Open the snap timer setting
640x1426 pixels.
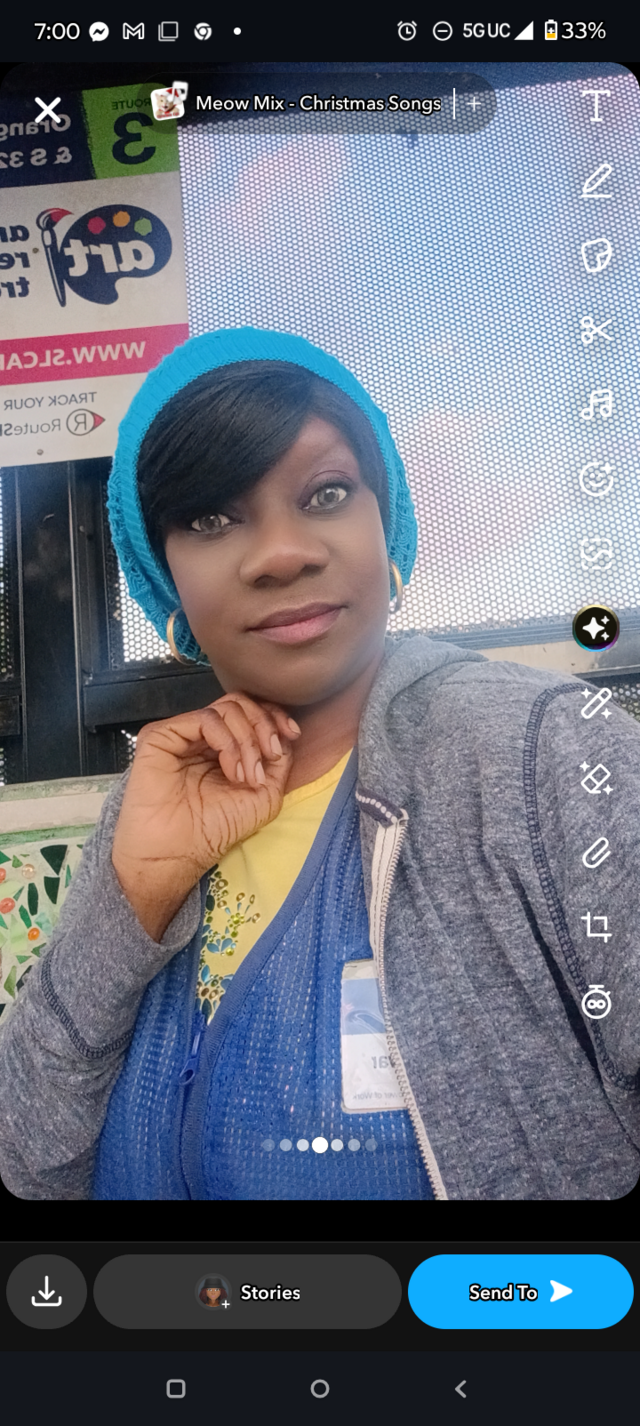pyautogui.click(x=597, y=1001)
